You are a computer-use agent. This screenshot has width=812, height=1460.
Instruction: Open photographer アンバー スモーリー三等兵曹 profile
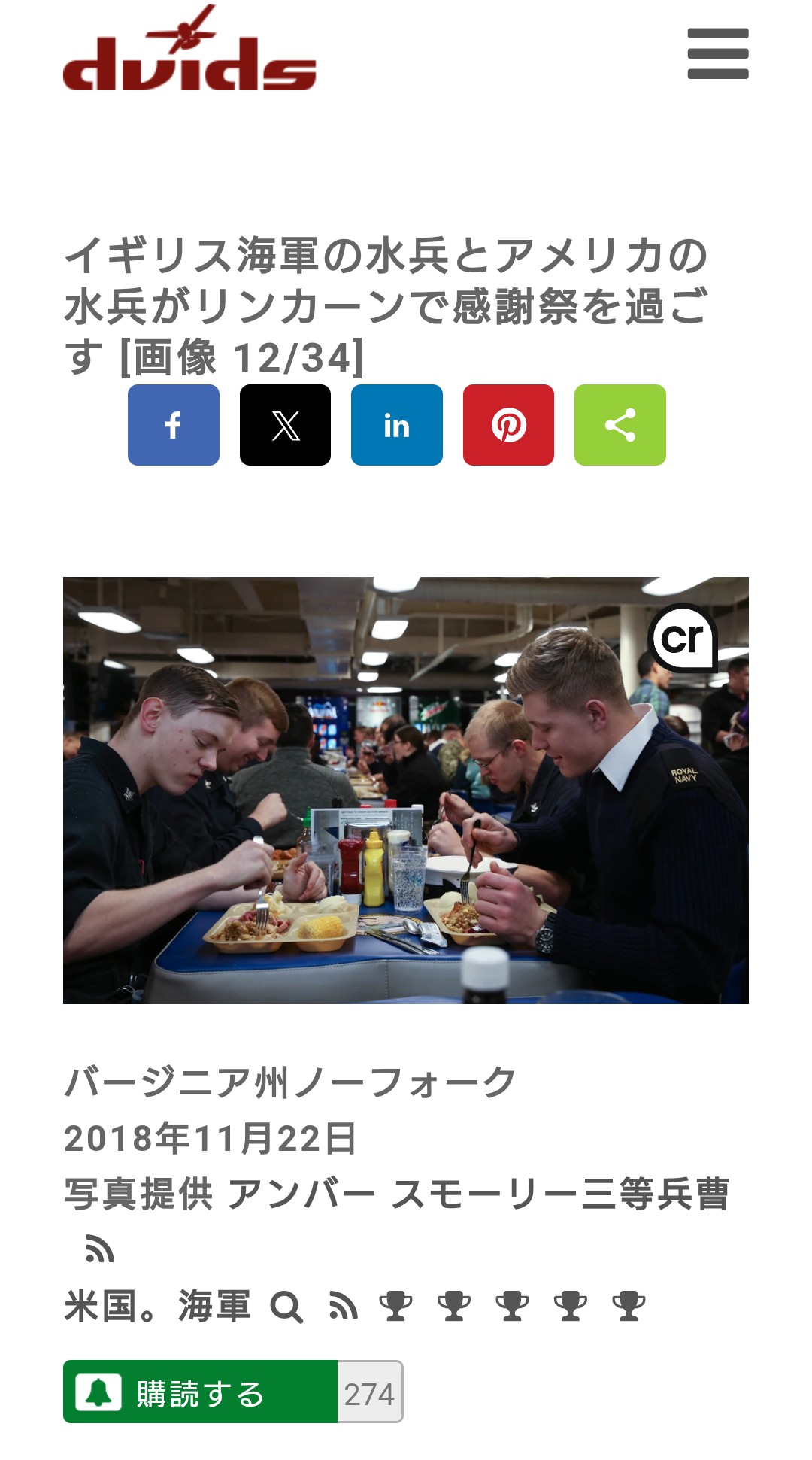[478, 1194]
